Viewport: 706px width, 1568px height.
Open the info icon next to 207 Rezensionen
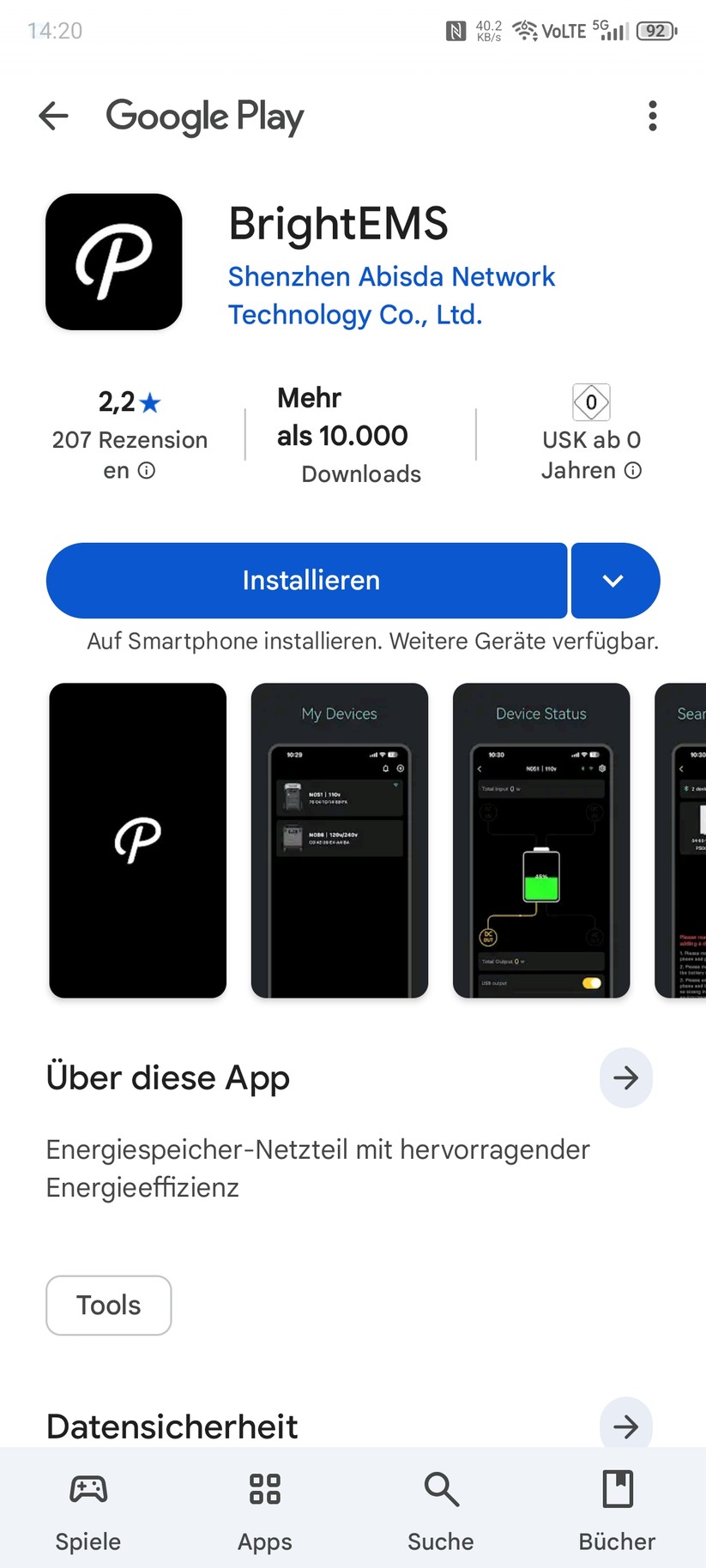click(148, 472)
